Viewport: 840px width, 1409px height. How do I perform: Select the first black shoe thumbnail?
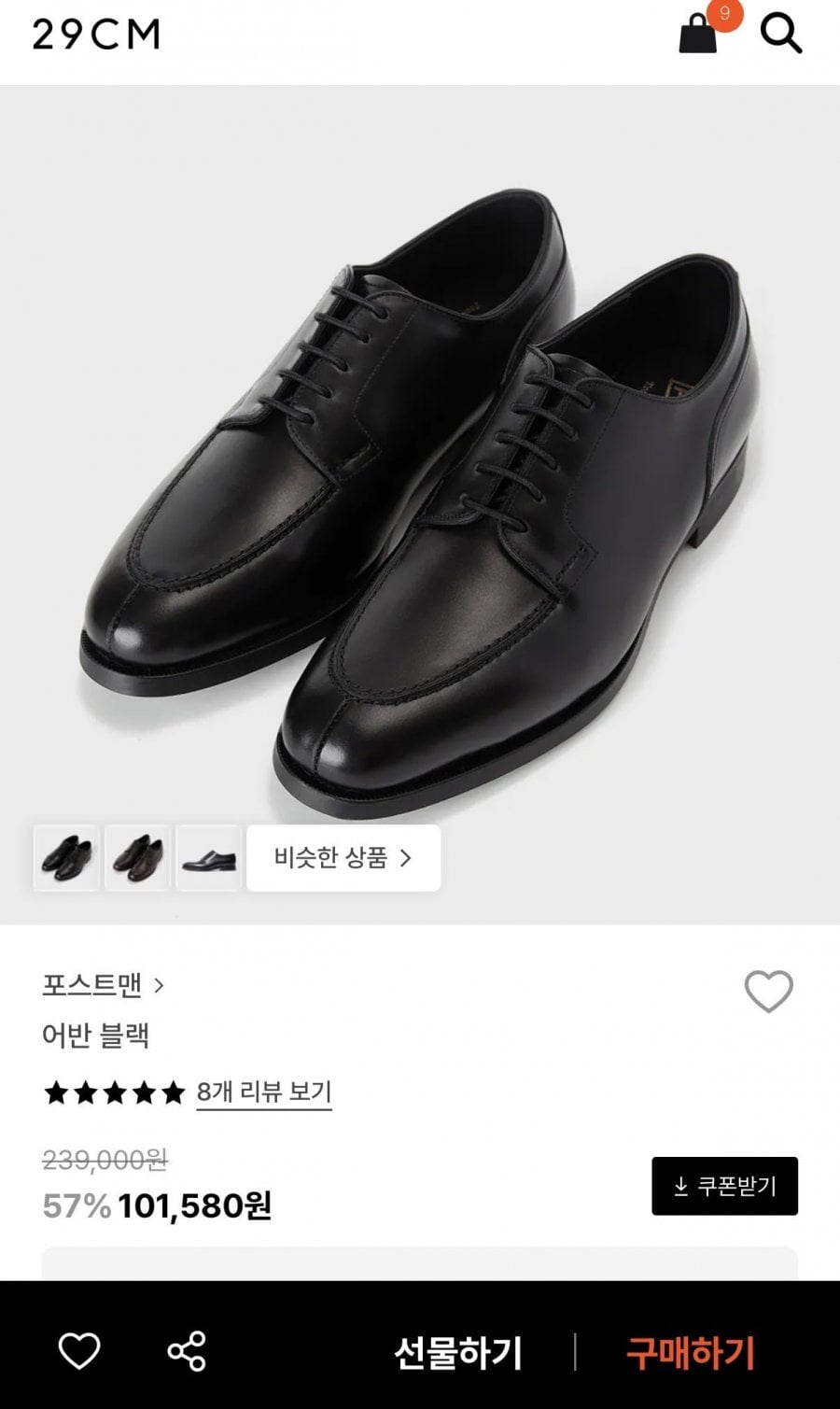(66, 857)
